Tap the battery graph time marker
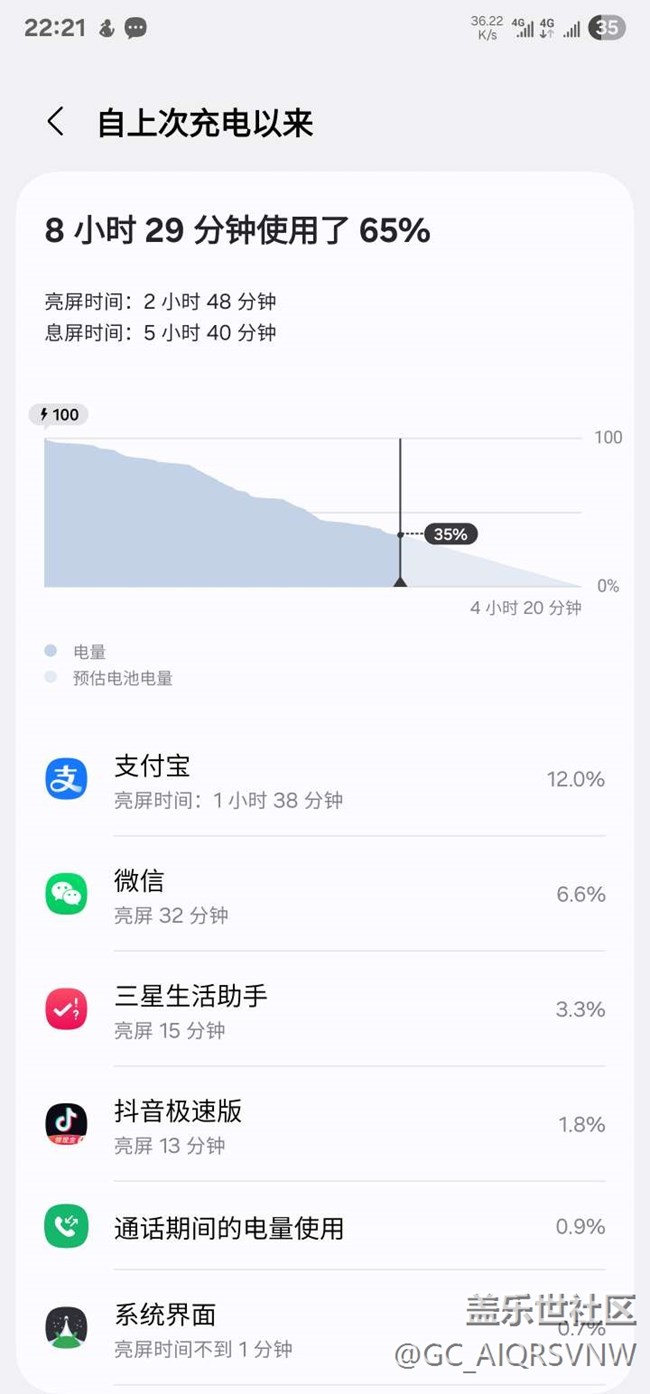Screen dimensions: 650x1394 400,580
